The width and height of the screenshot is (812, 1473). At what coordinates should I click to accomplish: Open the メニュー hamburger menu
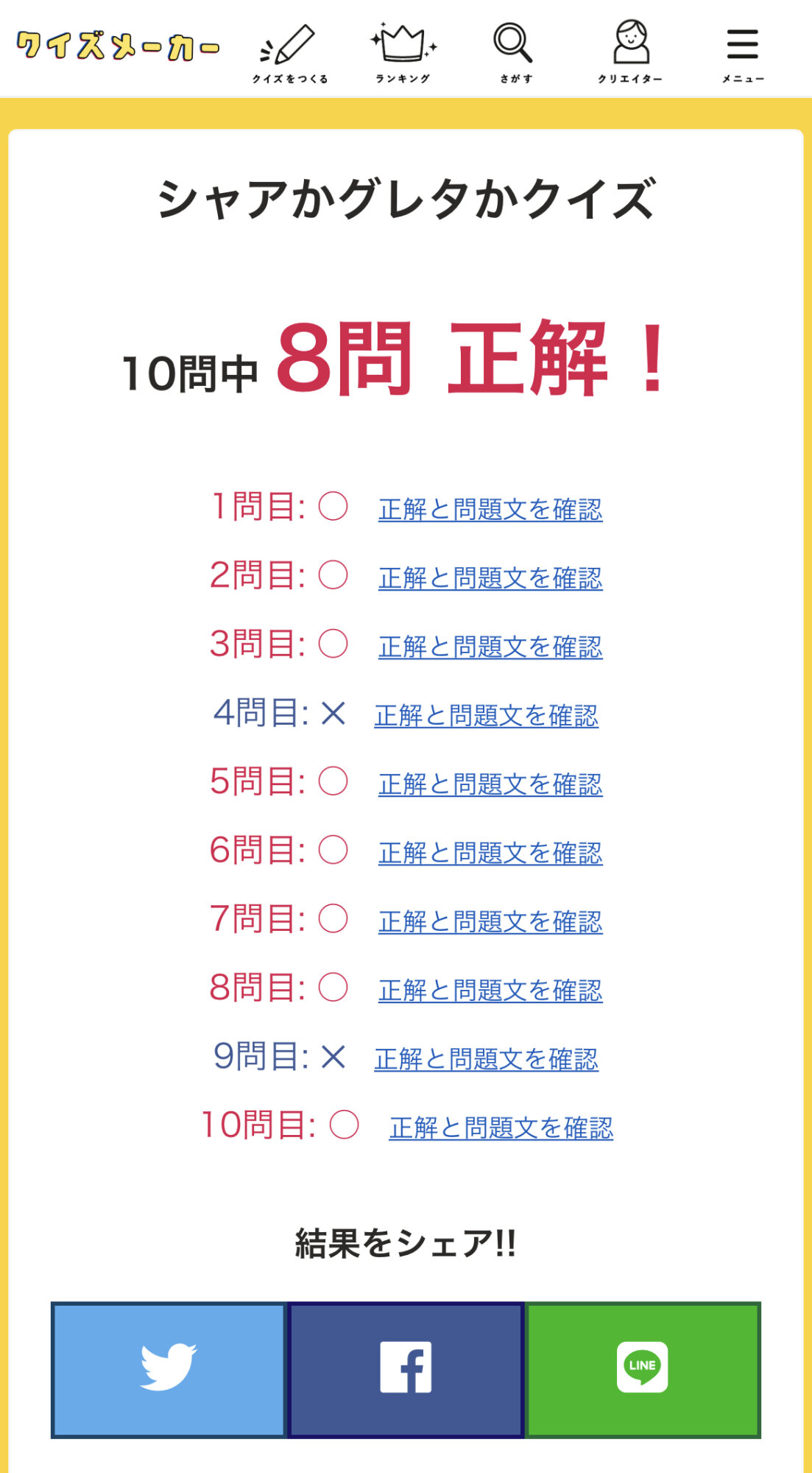click(742, 53)
